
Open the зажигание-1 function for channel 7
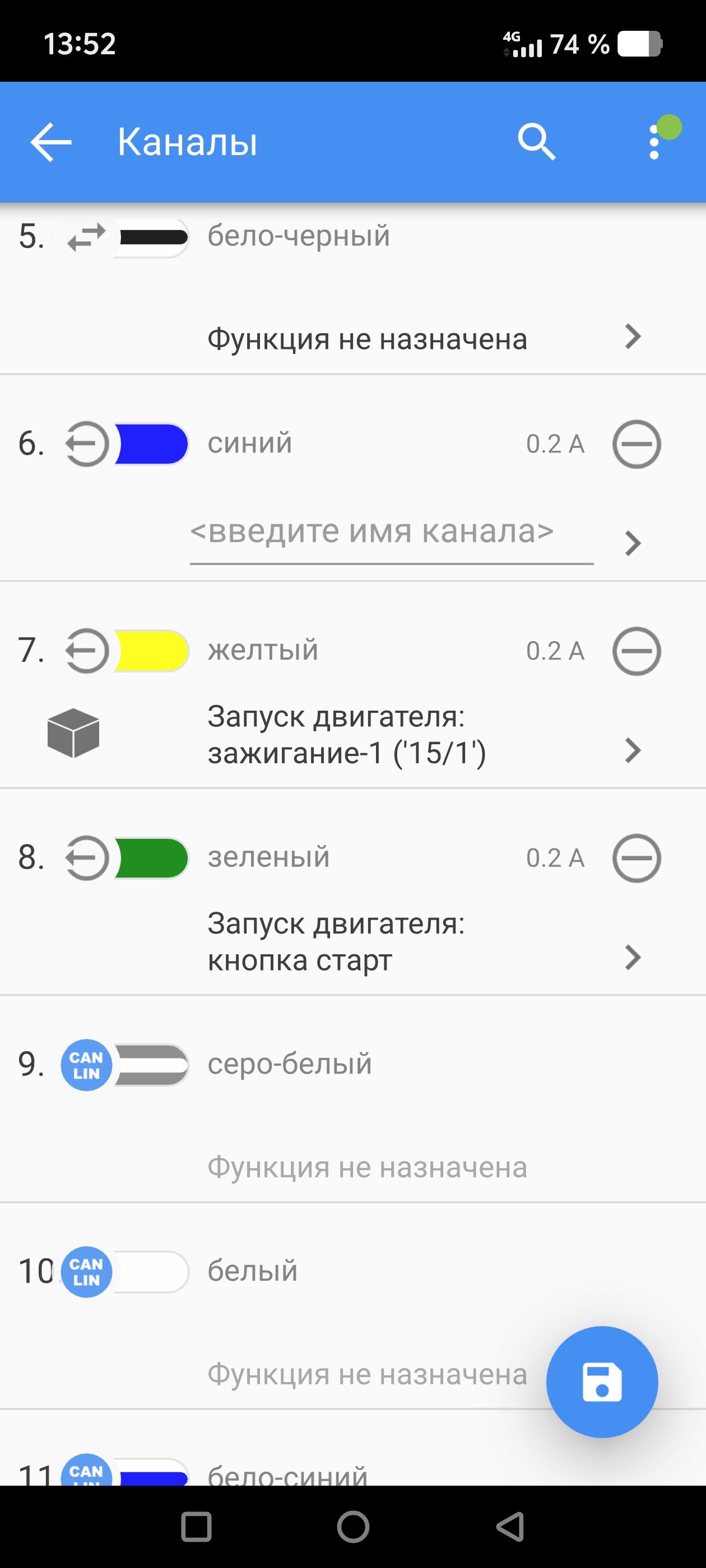click(x=633, y=750)
